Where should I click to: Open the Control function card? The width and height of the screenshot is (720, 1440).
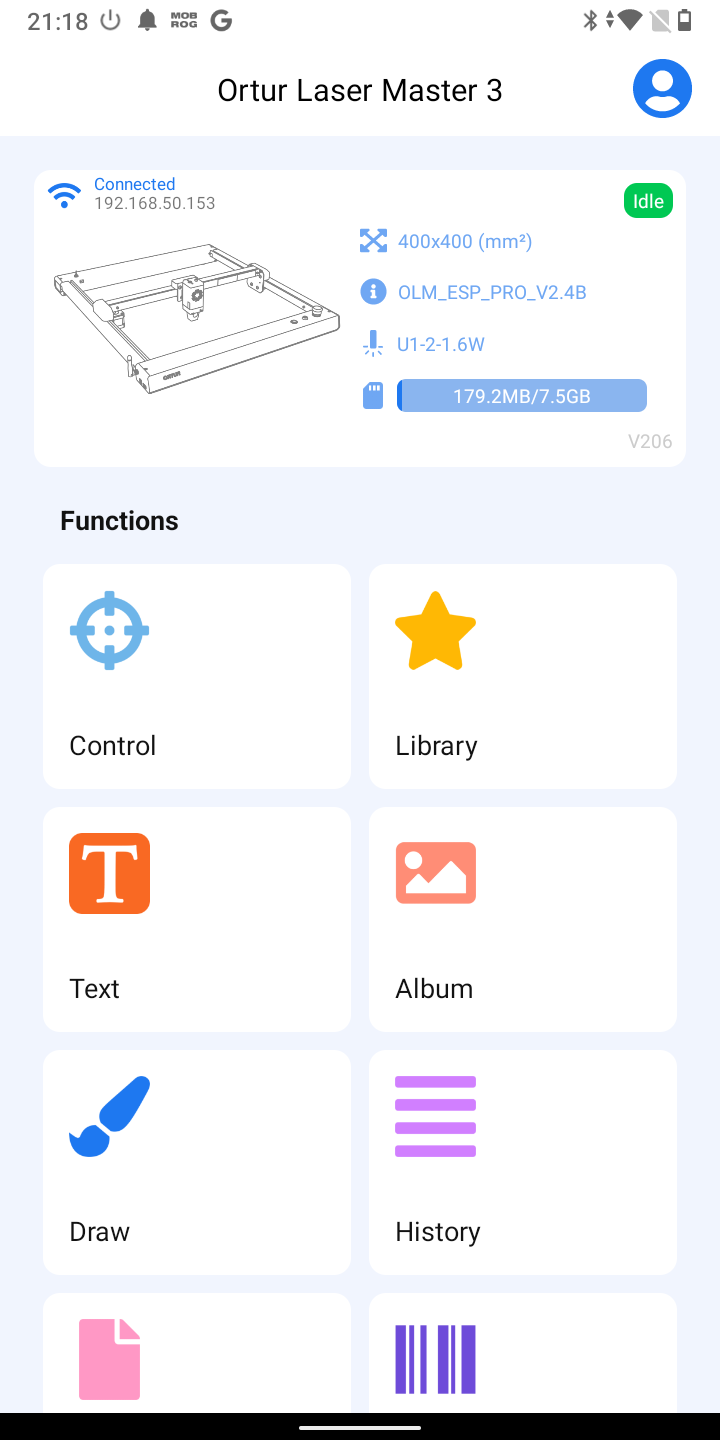tap(197, 676)
